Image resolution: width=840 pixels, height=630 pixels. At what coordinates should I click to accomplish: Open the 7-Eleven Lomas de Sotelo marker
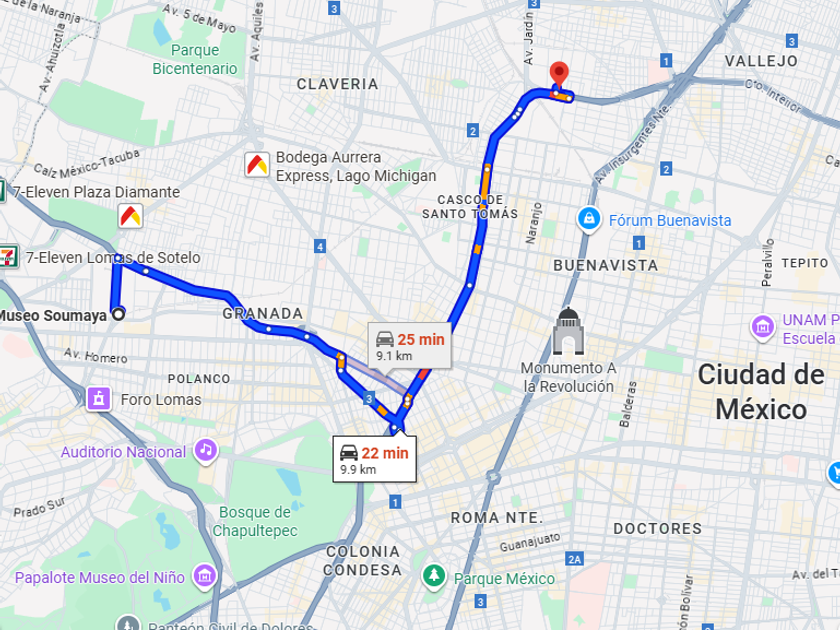coord(8,257)
